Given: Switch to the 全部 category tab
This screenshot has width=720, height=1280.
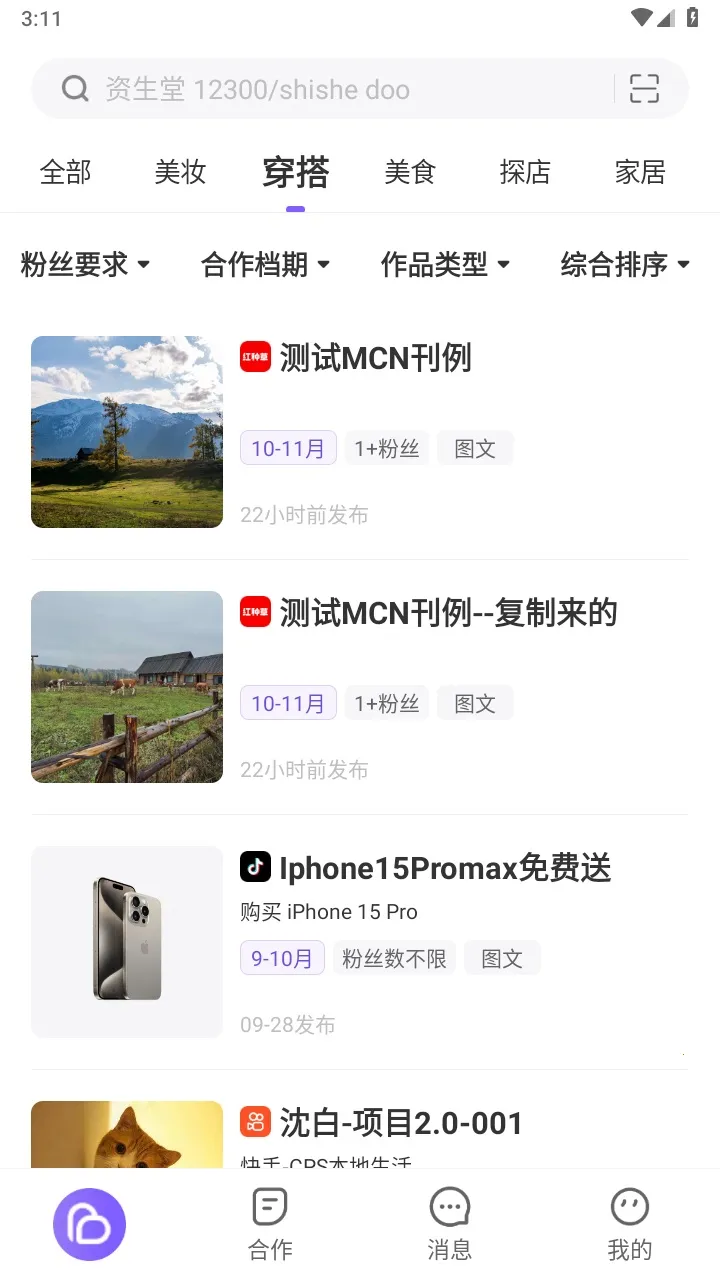Looking at the screenshot, I should [65, 172].
